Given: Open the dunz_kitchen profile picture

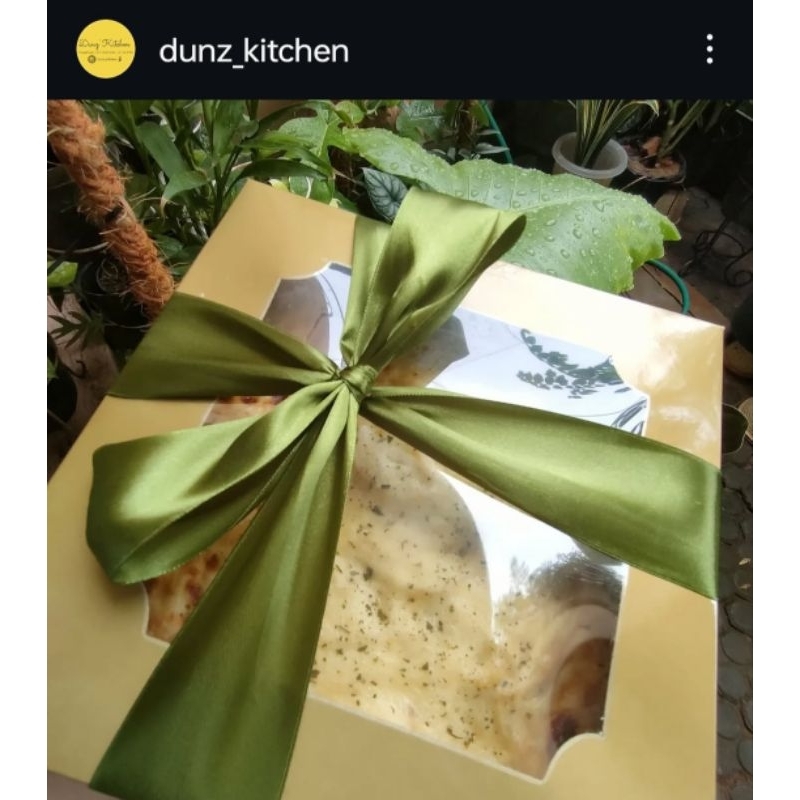Looking at the screenshot, I should click(x=106, y=49).
